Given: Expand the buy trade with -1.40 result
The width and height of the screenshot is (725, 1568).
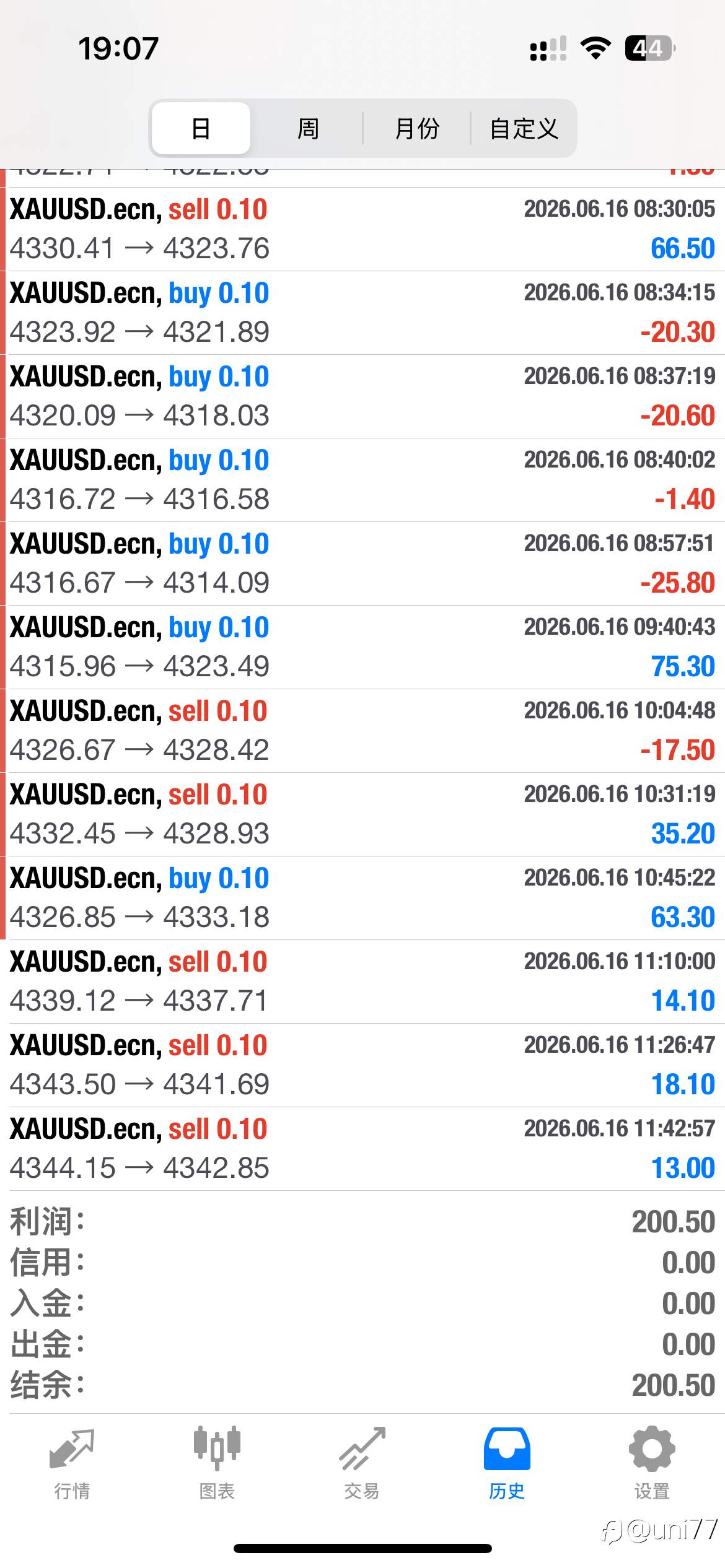Looking at the screenshot, I should click(362, 480).
